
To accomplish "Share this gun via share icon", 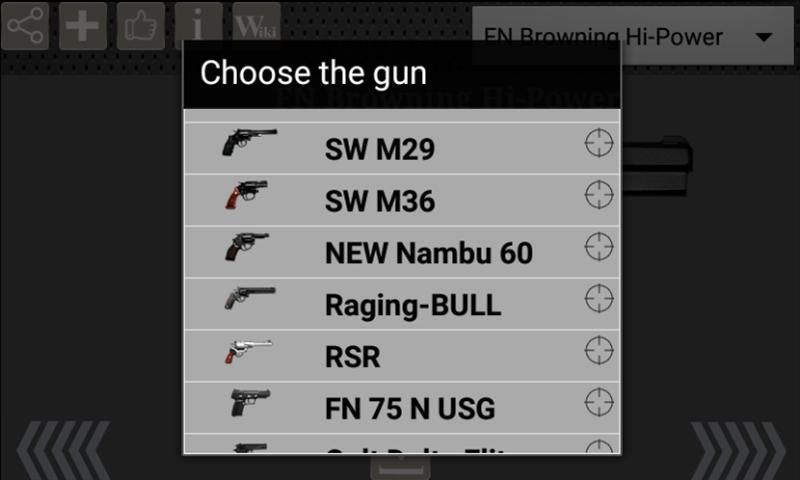I will click(24, 25).
